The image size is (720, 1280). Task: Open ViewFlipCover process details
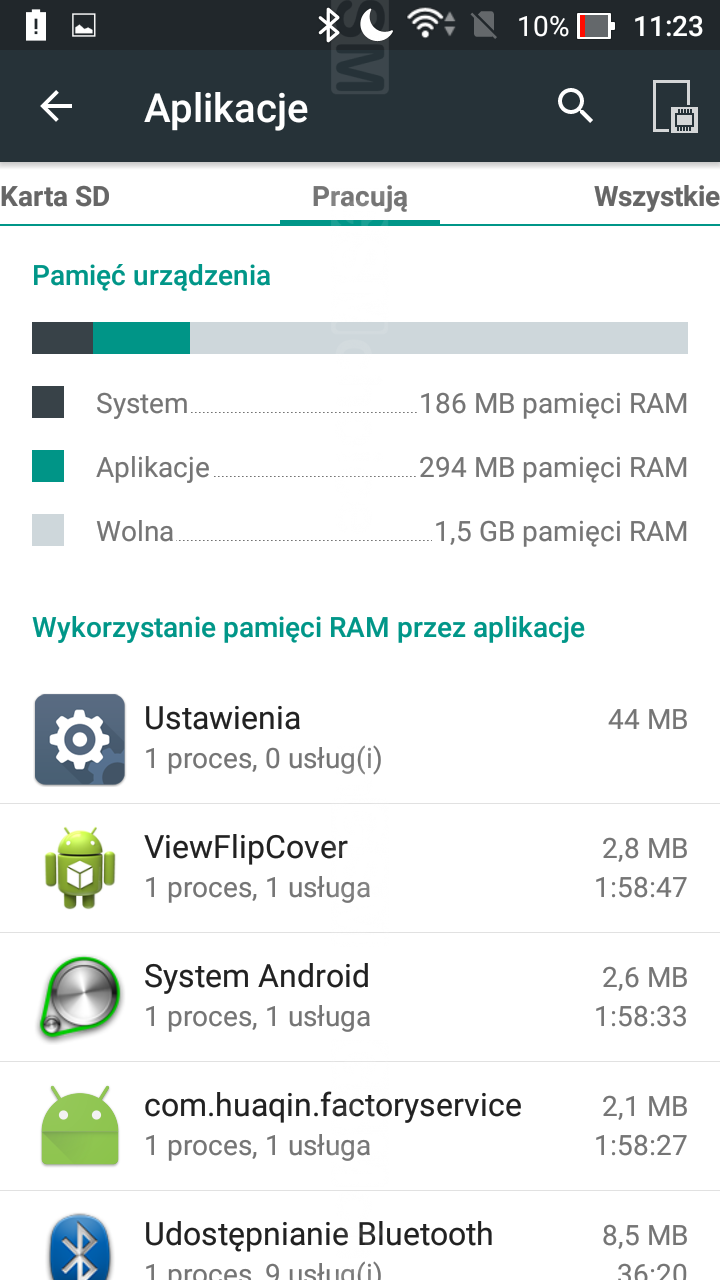pyautogui.click(x=360, y=867)
